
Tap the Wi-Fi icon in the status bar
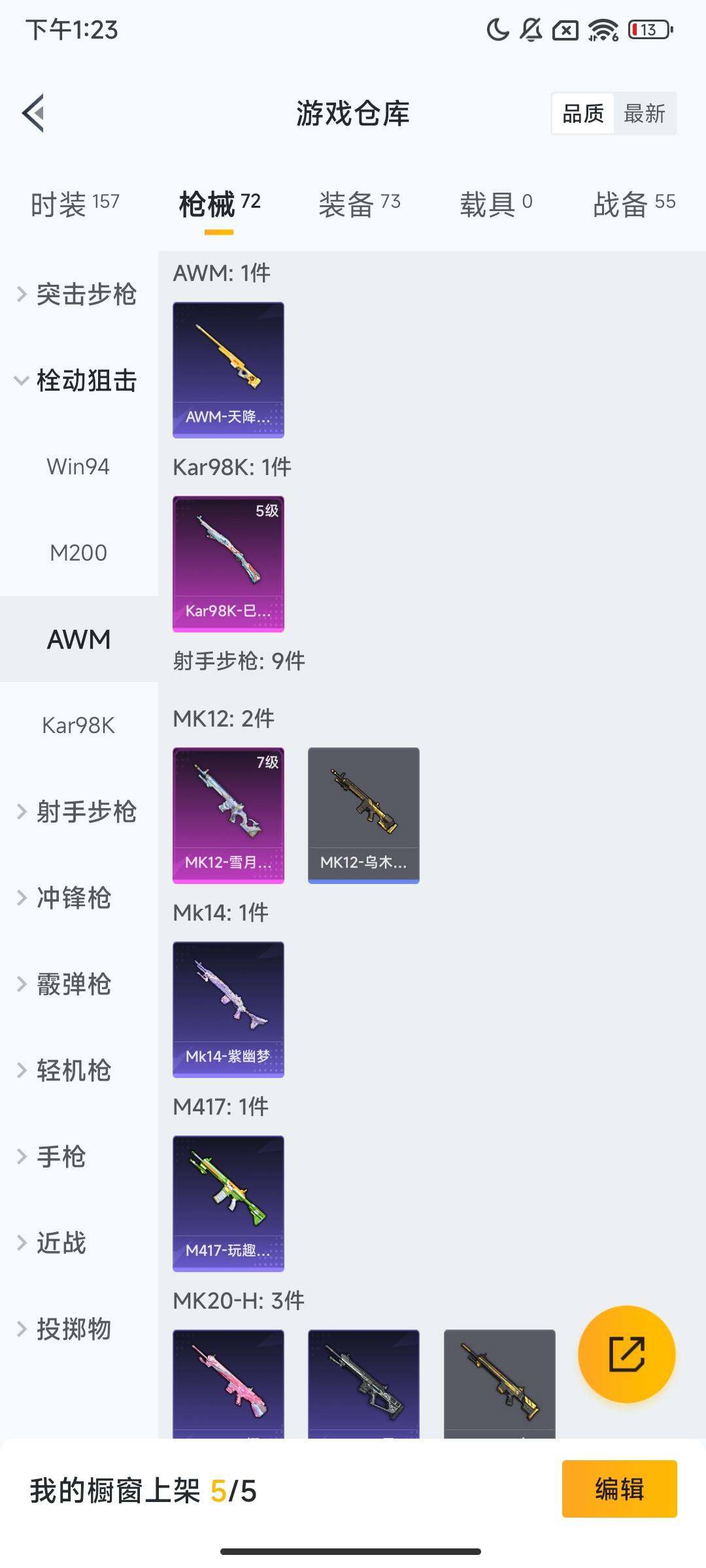click(601, 29)
